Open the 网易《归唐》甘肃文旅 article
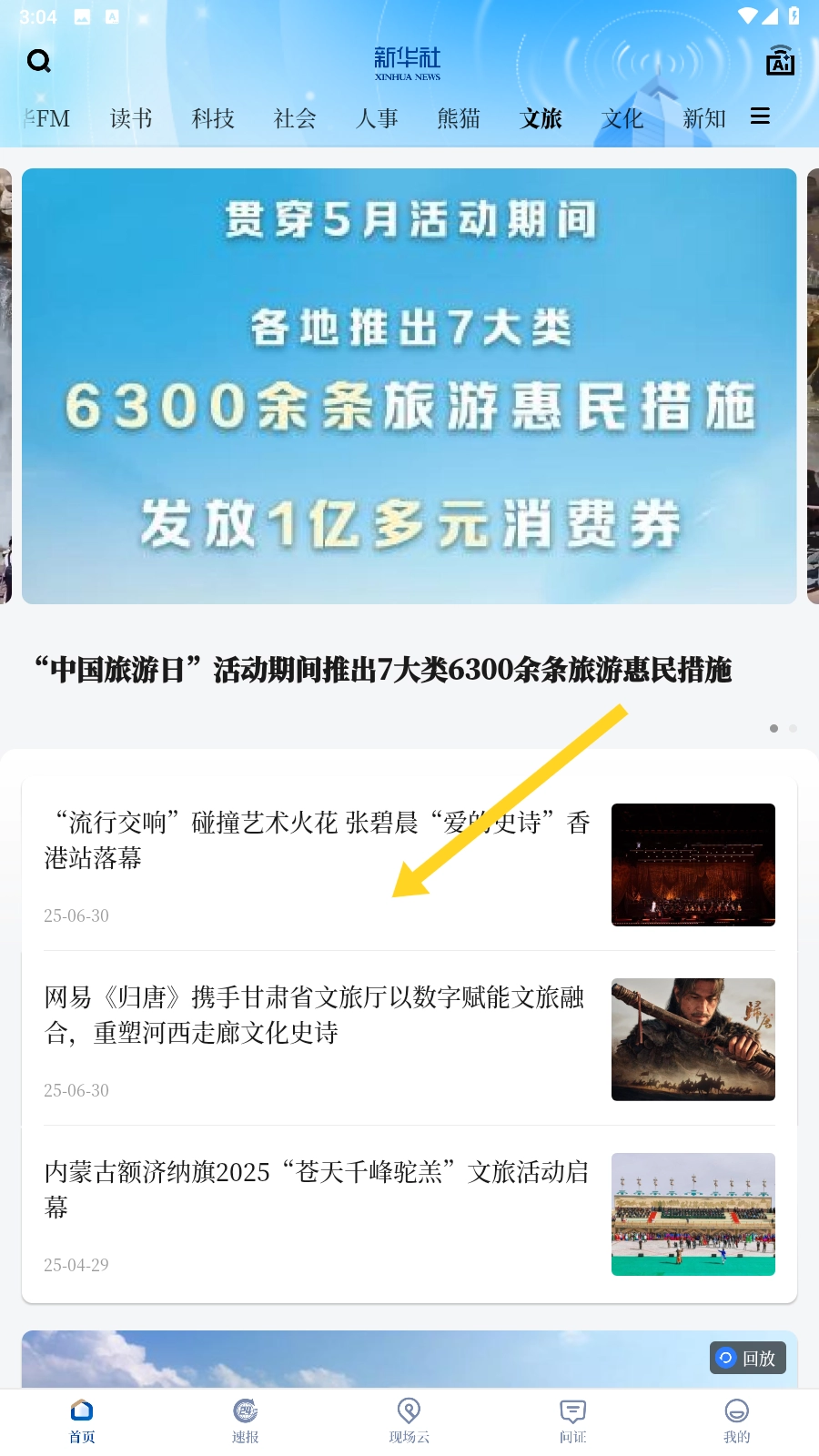This screenshot has height=1456, width=819. pos(318,1015)
